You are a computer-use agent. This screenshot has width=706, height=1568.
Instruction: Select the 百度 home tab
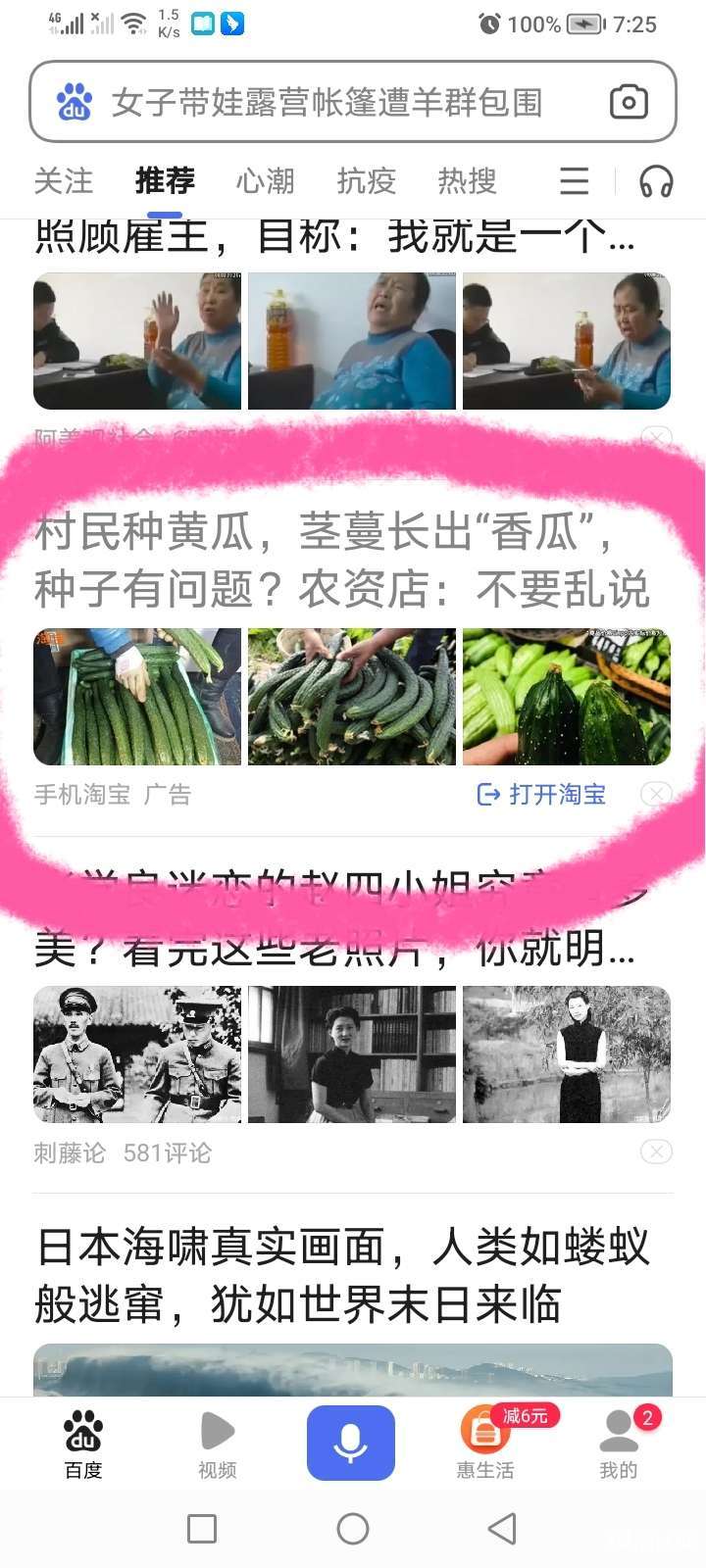pos(83,1445)
